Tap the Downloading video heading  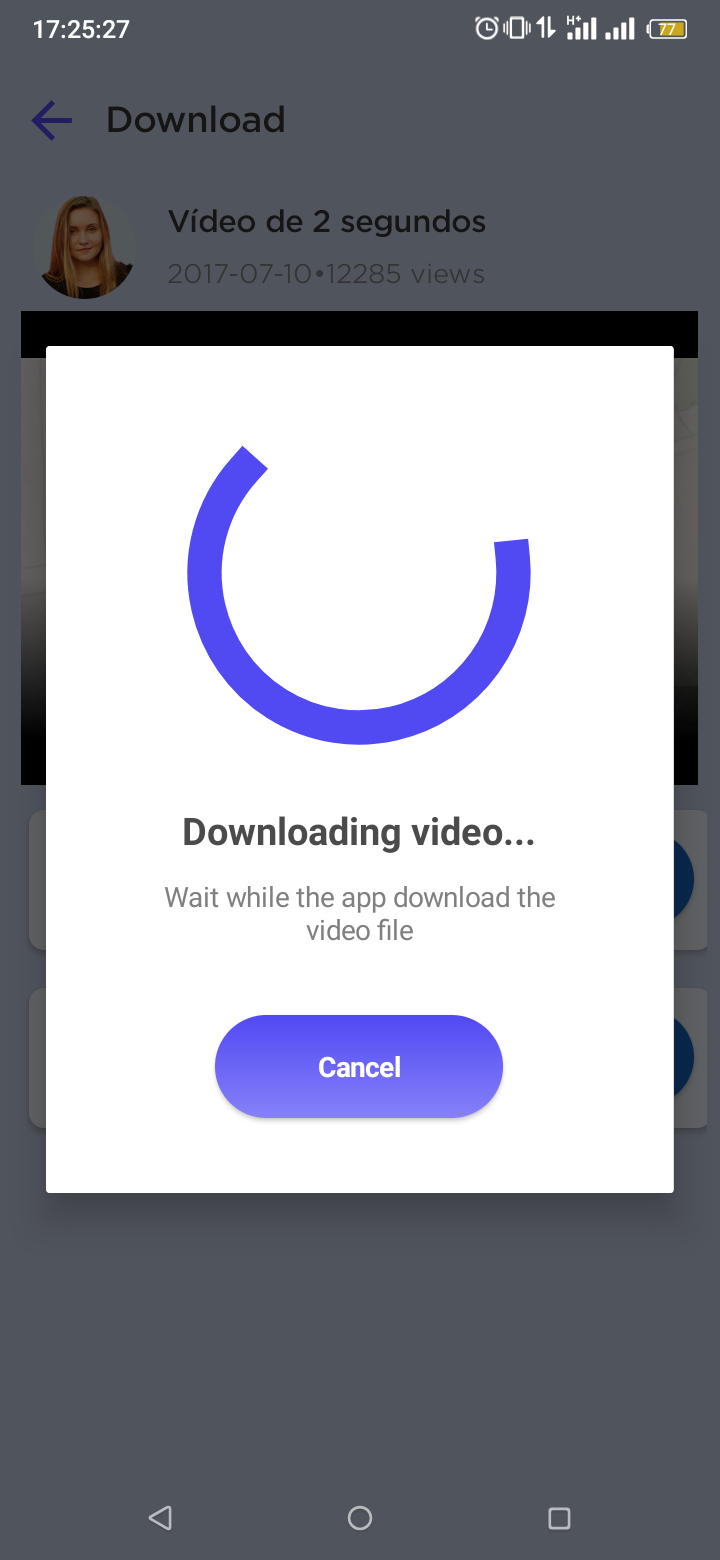pyautogui.click(x=359, y=831)
